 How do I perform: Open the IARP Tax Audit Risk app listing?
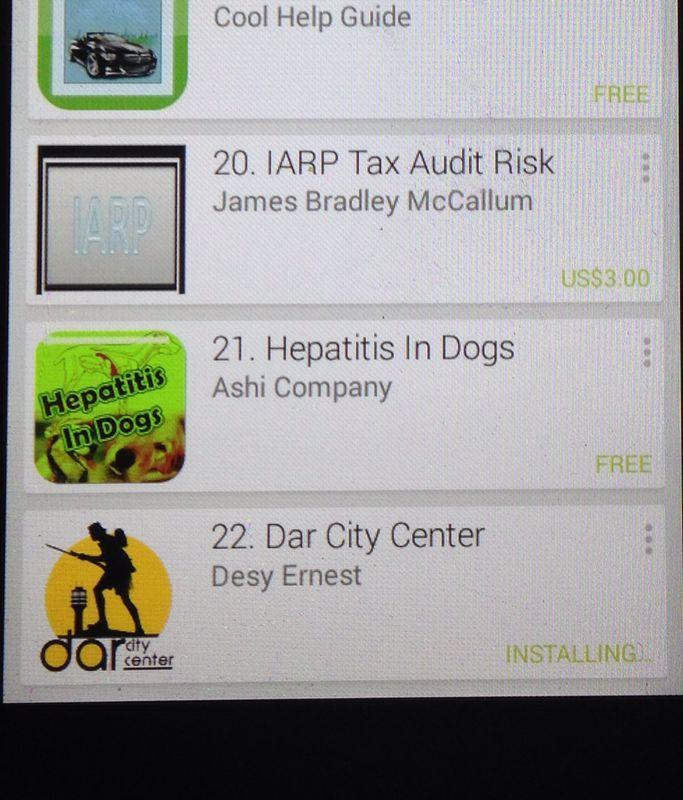383,163
